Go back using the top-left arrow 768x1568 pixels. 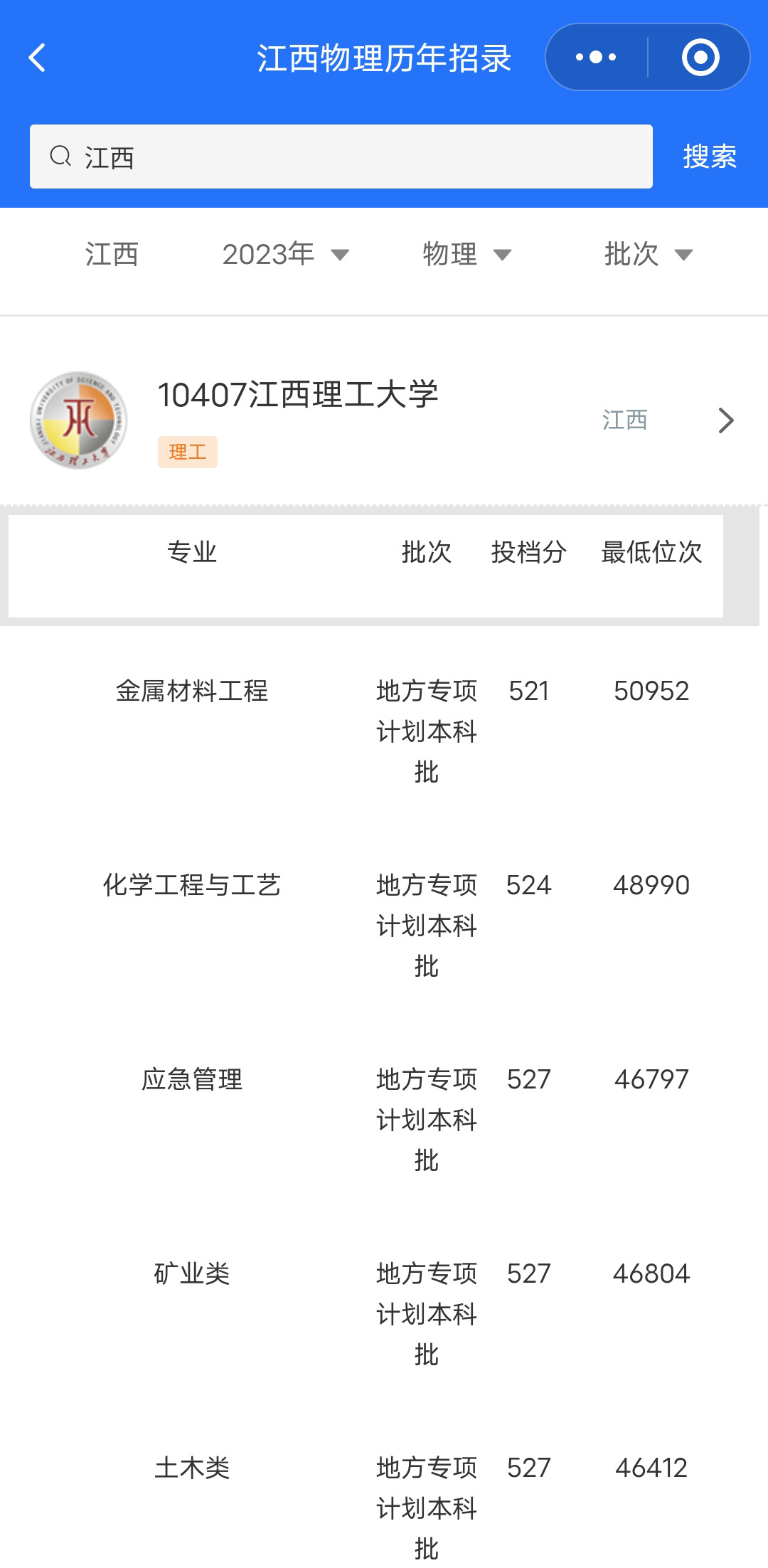[38, 58]
